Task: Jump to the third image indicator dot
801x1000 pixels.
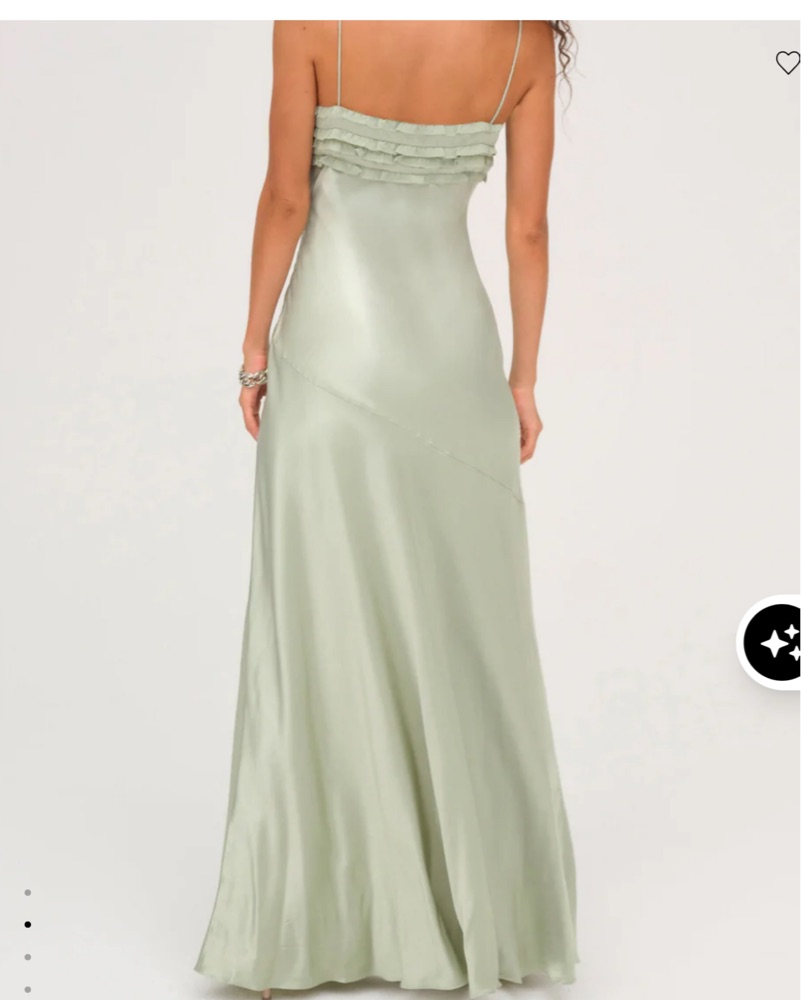Action: tap(28, 957)
